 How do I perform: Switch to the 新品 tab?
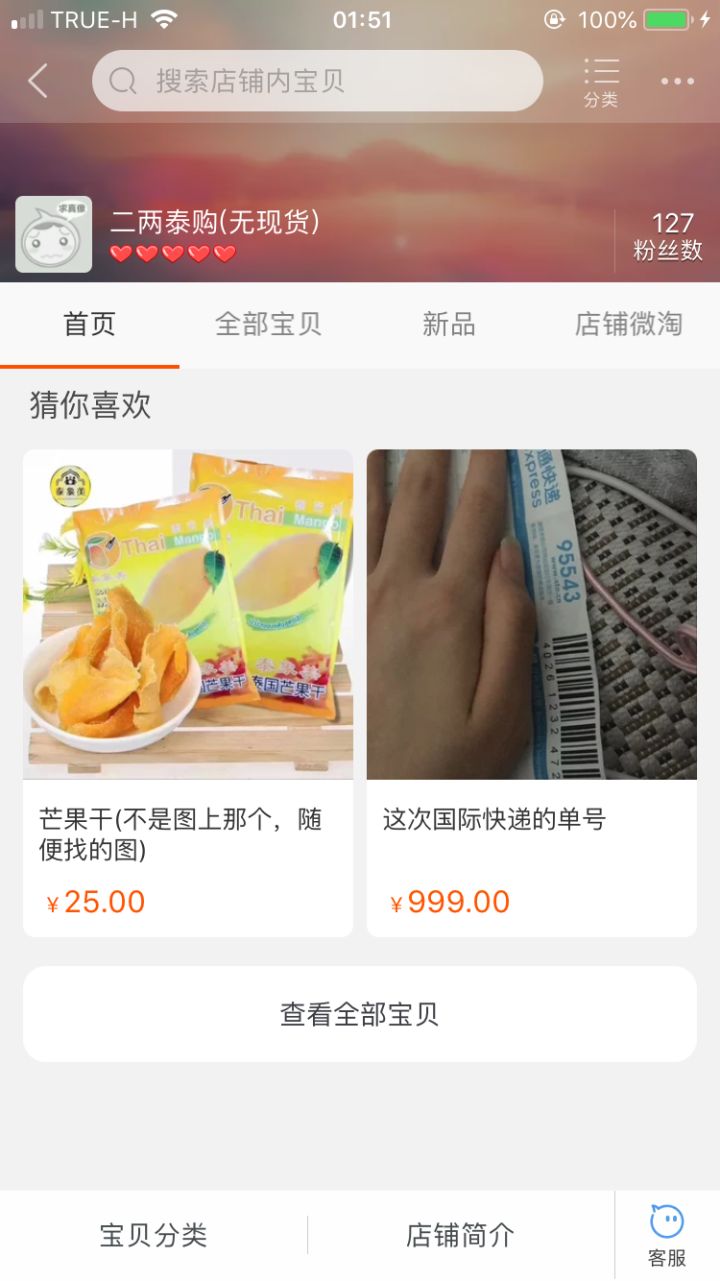(448, 324)
